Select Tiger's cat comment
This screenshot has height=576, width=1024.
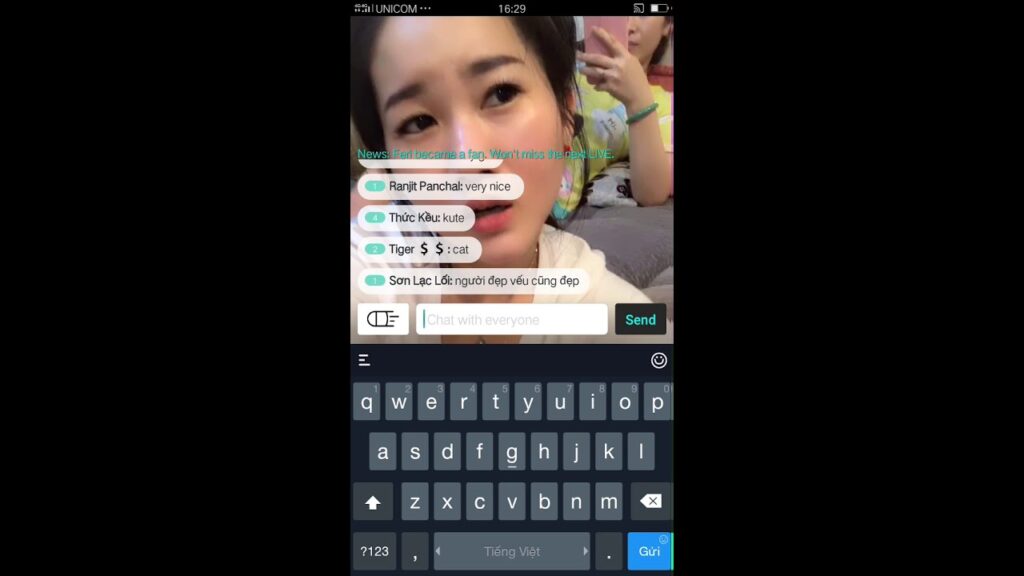tap(419, 249)
